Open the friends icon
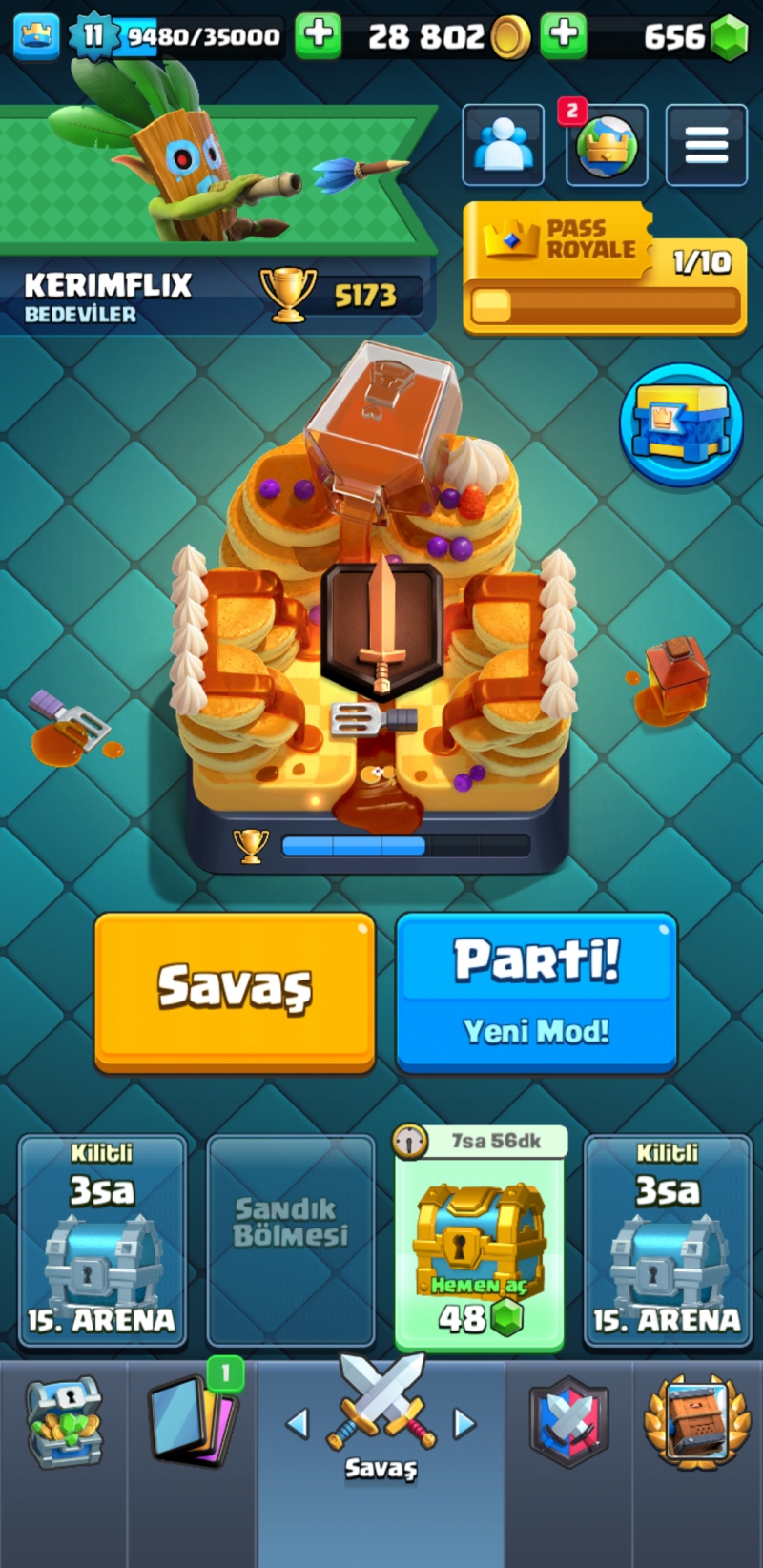763x1568 pixels. 503,145
